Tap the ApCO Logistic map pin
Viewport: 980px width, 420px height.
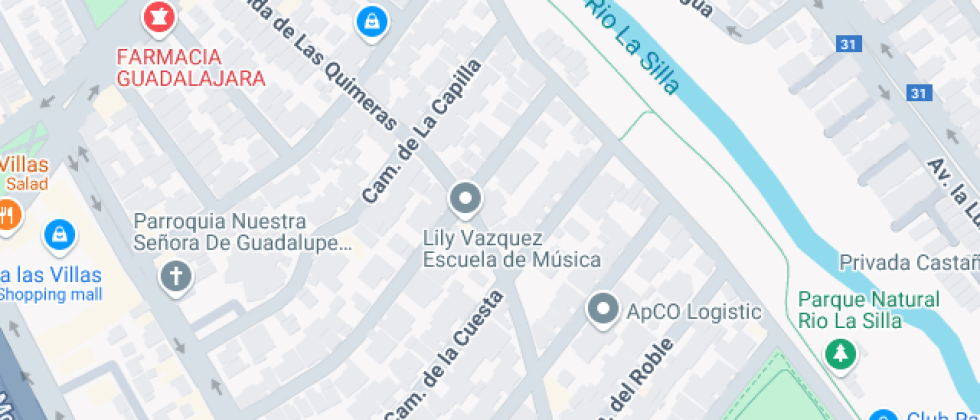click(x=603, y=310)
